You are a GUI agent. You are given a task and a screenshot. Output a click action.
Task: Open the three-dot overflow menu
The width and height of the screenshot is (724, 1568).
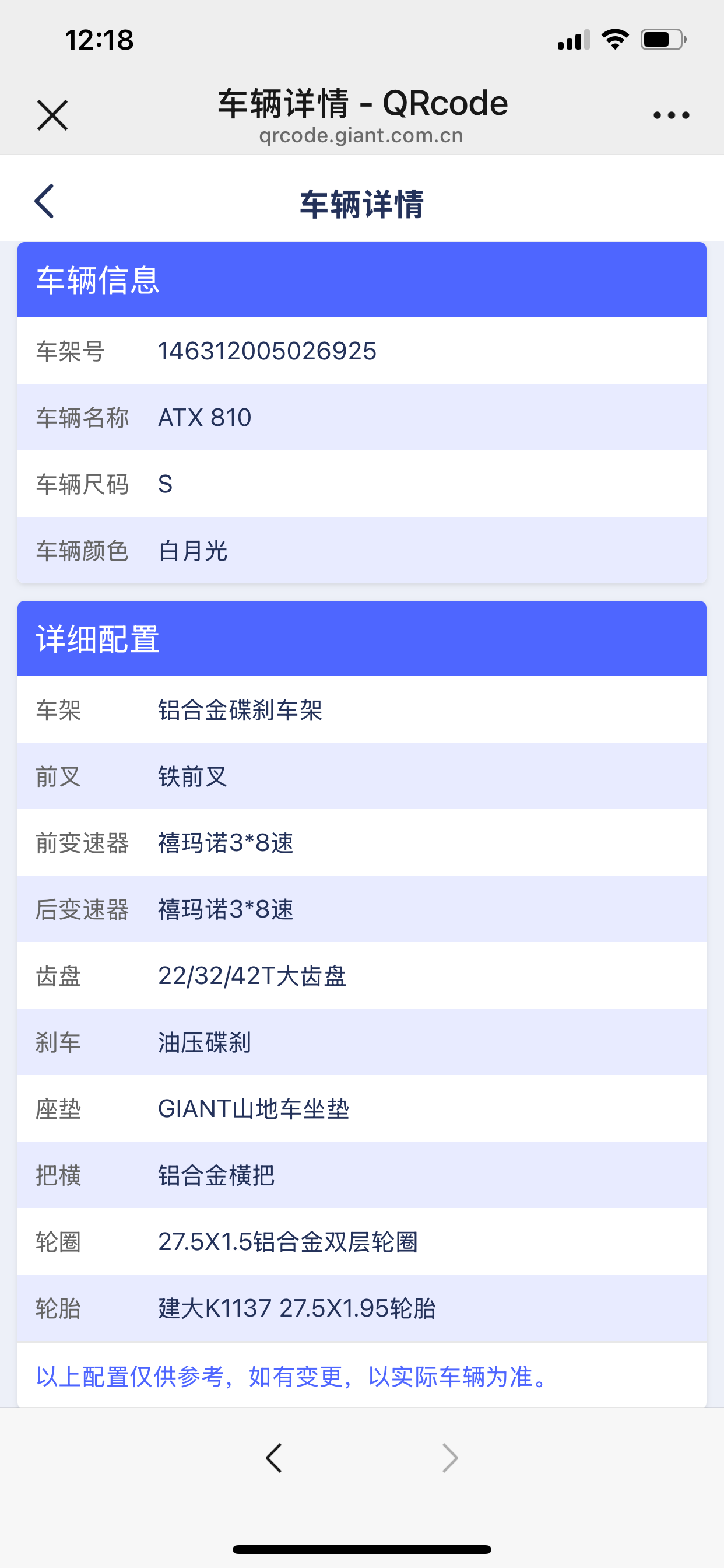click(x=671, y=115)
